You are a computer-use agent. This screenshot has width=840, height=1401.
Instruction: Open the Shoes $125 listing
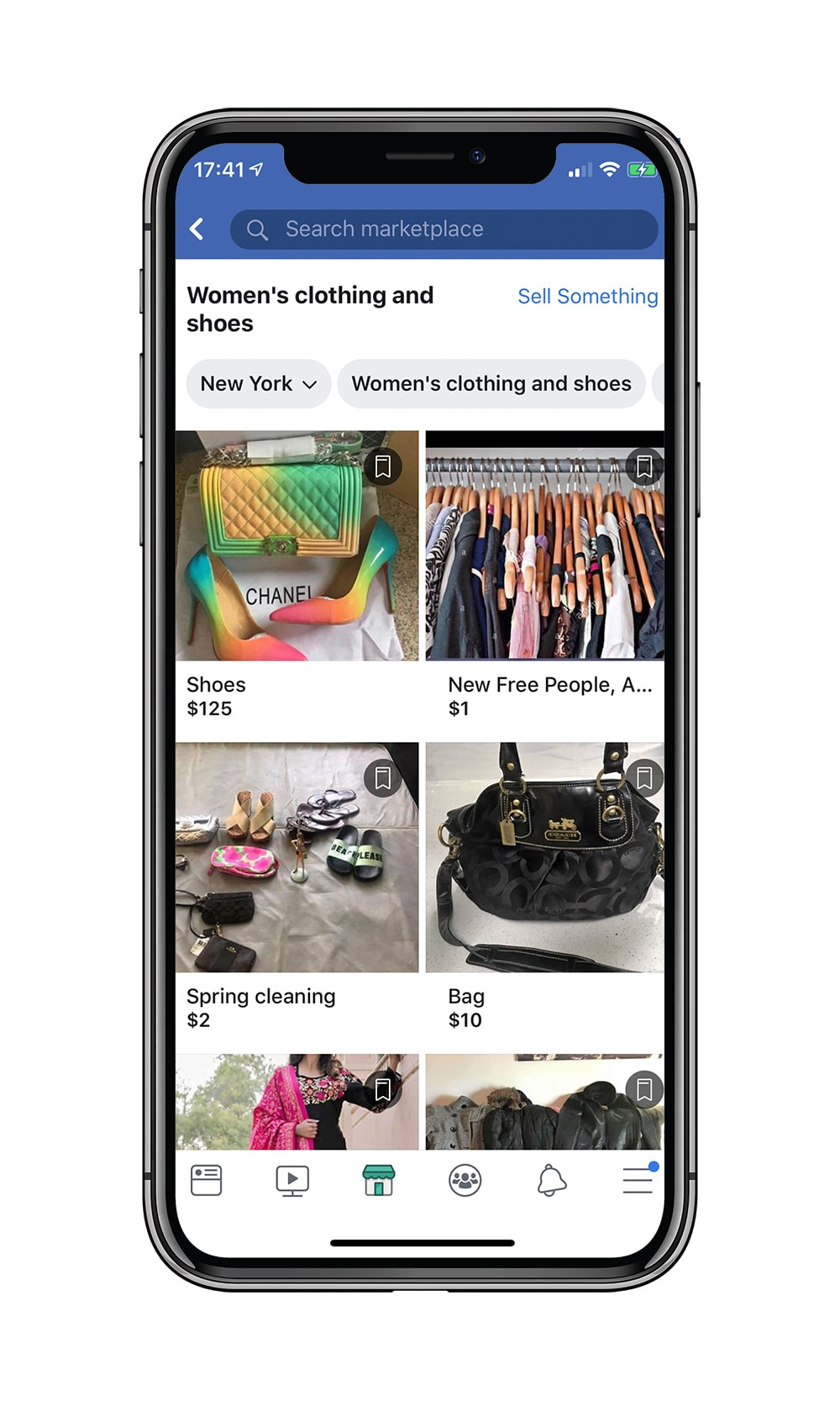pyautogui.click(x=297, y=576)
